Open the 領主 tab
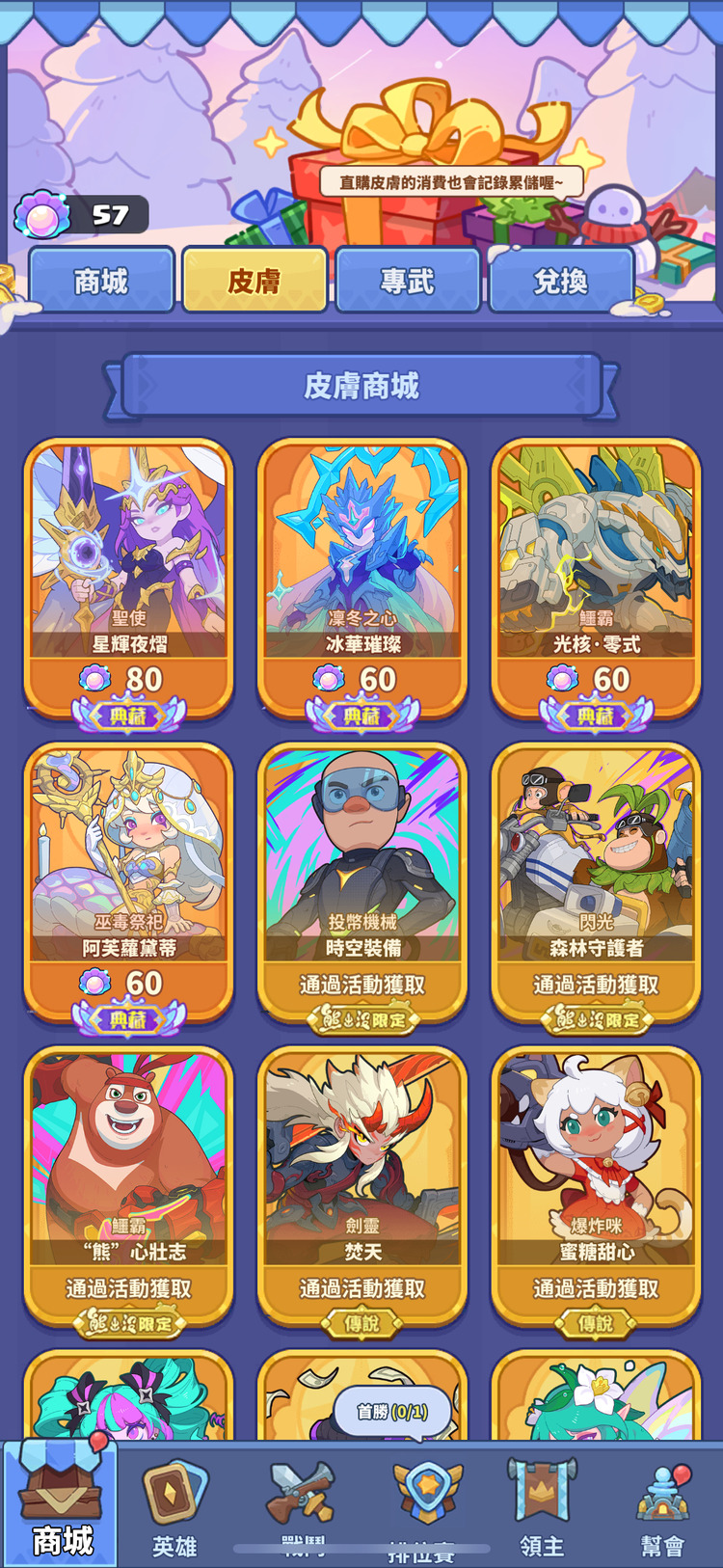723x1568 pixels. point(542,1509)
